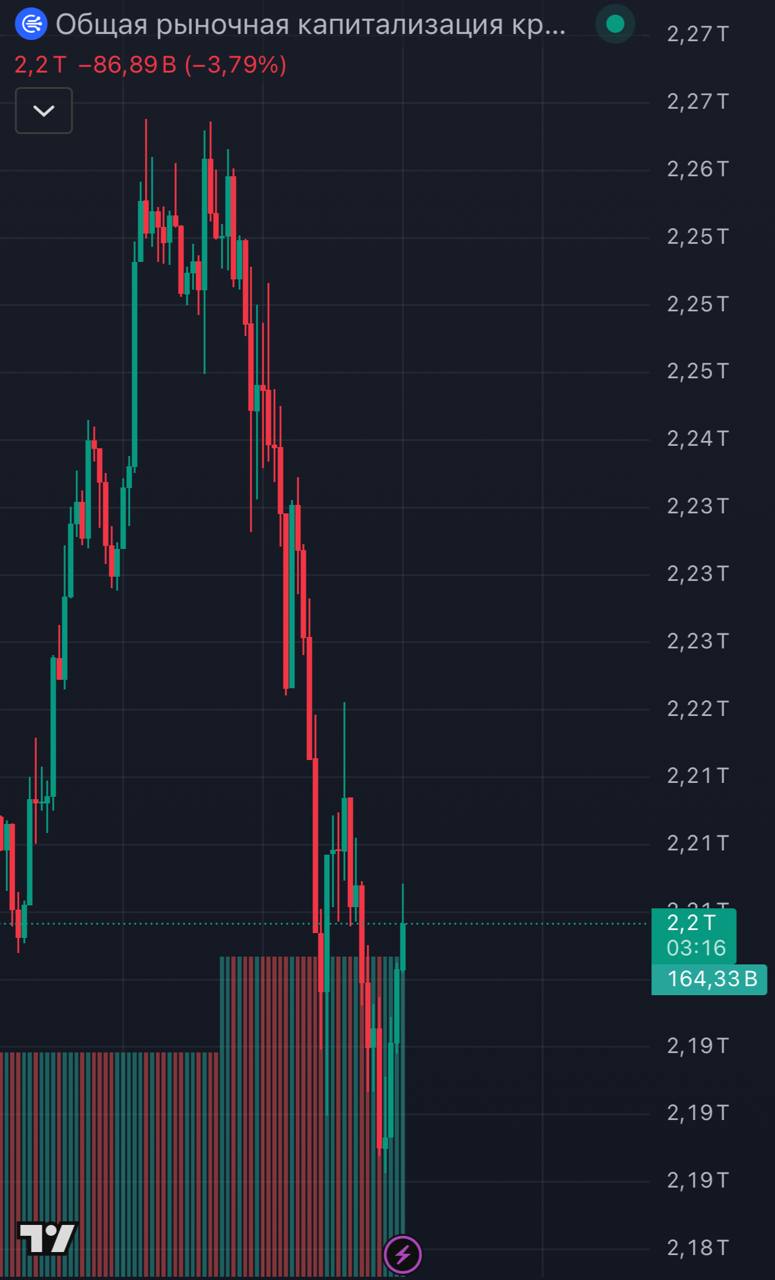Open the Общая рыночная капитализация symbol title
This screenshot has width=775, height=1280.
[x=310, y=24]
